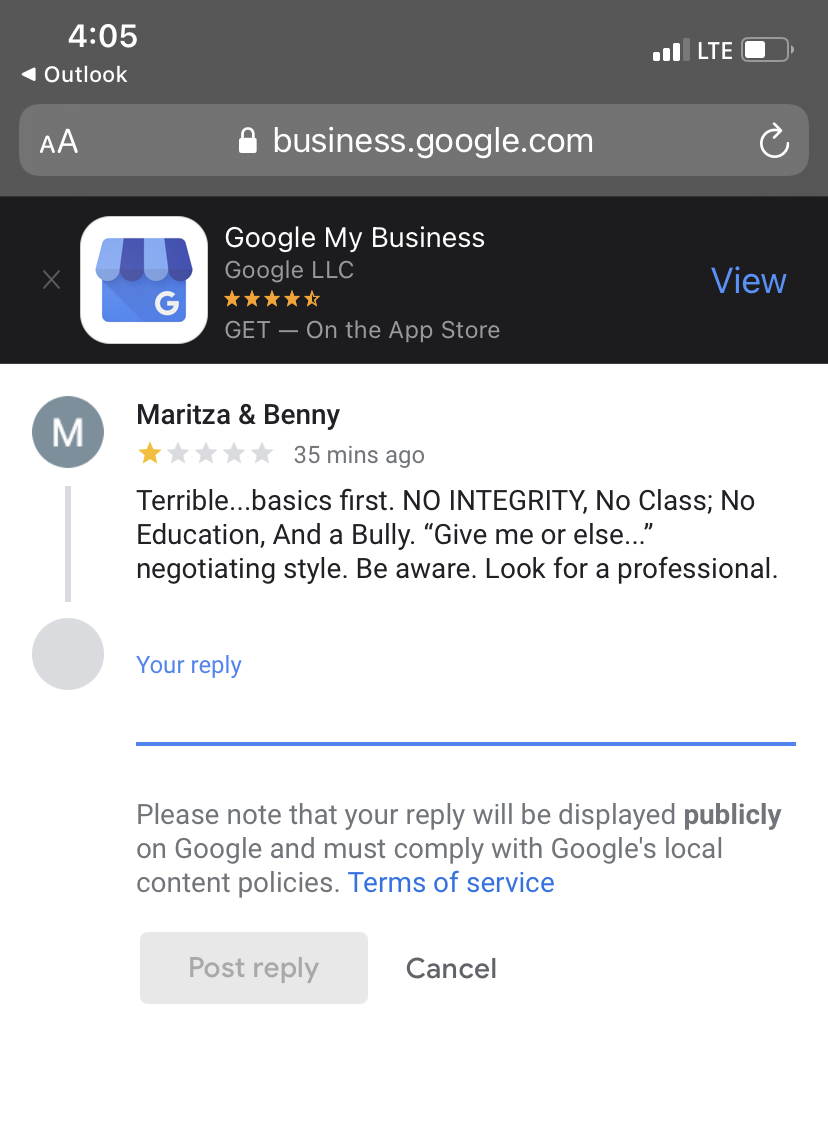Viewport: 828px width, 1139px height.
Task: View Google My Business in App Store
Action: 748,281
